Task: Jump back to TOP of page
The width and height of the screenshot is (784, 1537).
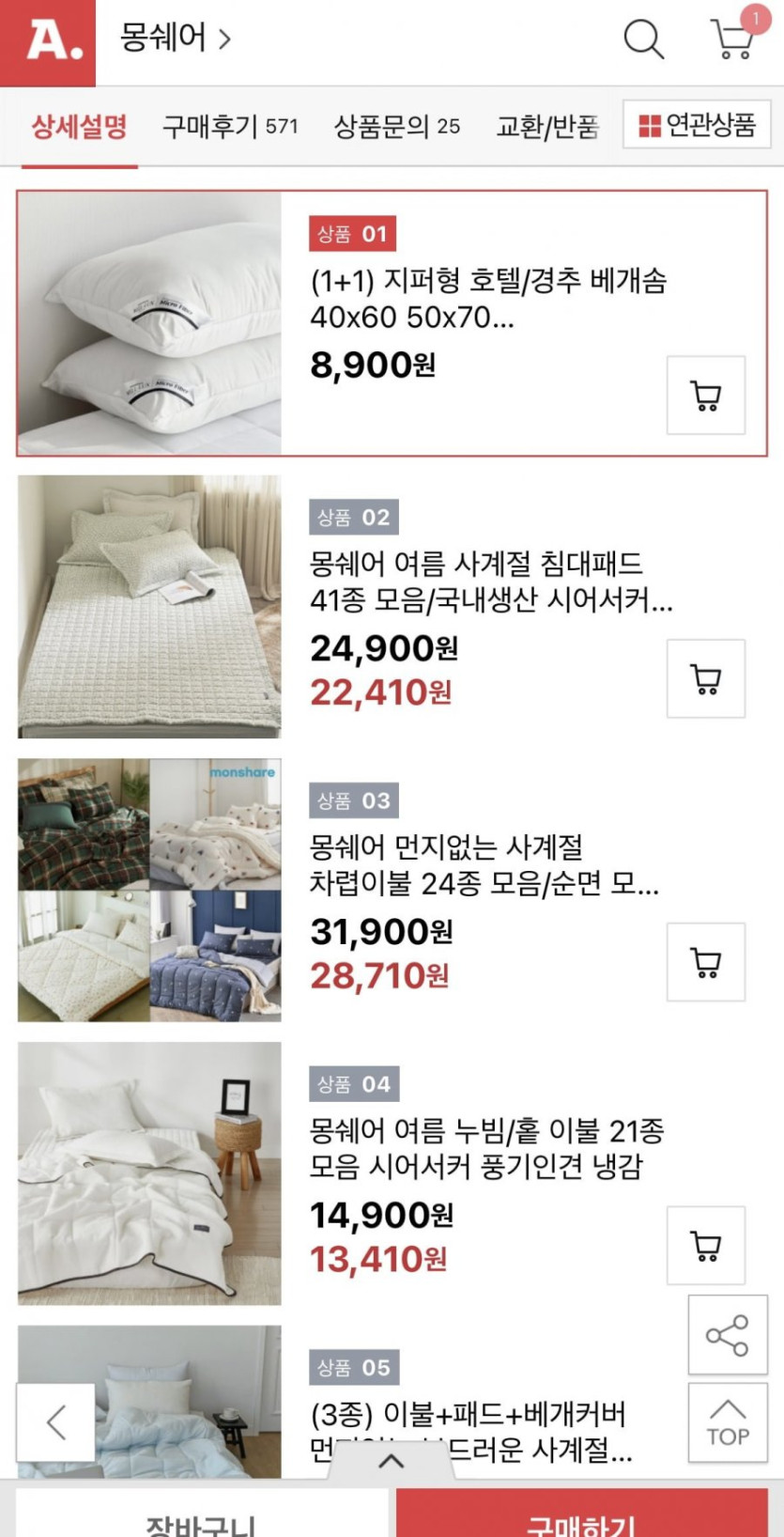Action: point(727,1422)
